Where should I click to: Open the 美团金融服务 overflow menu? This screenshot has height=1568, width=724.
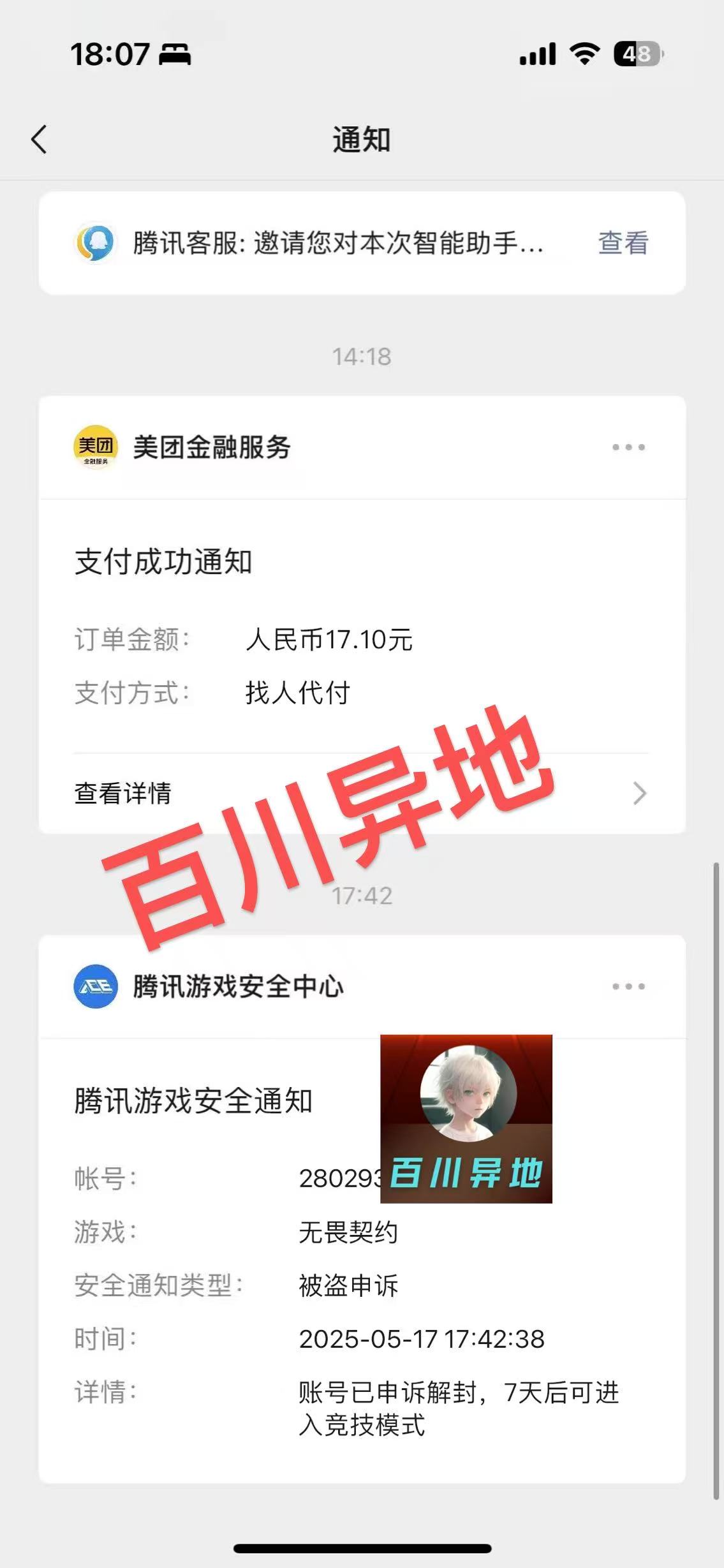tap(628, 447)
